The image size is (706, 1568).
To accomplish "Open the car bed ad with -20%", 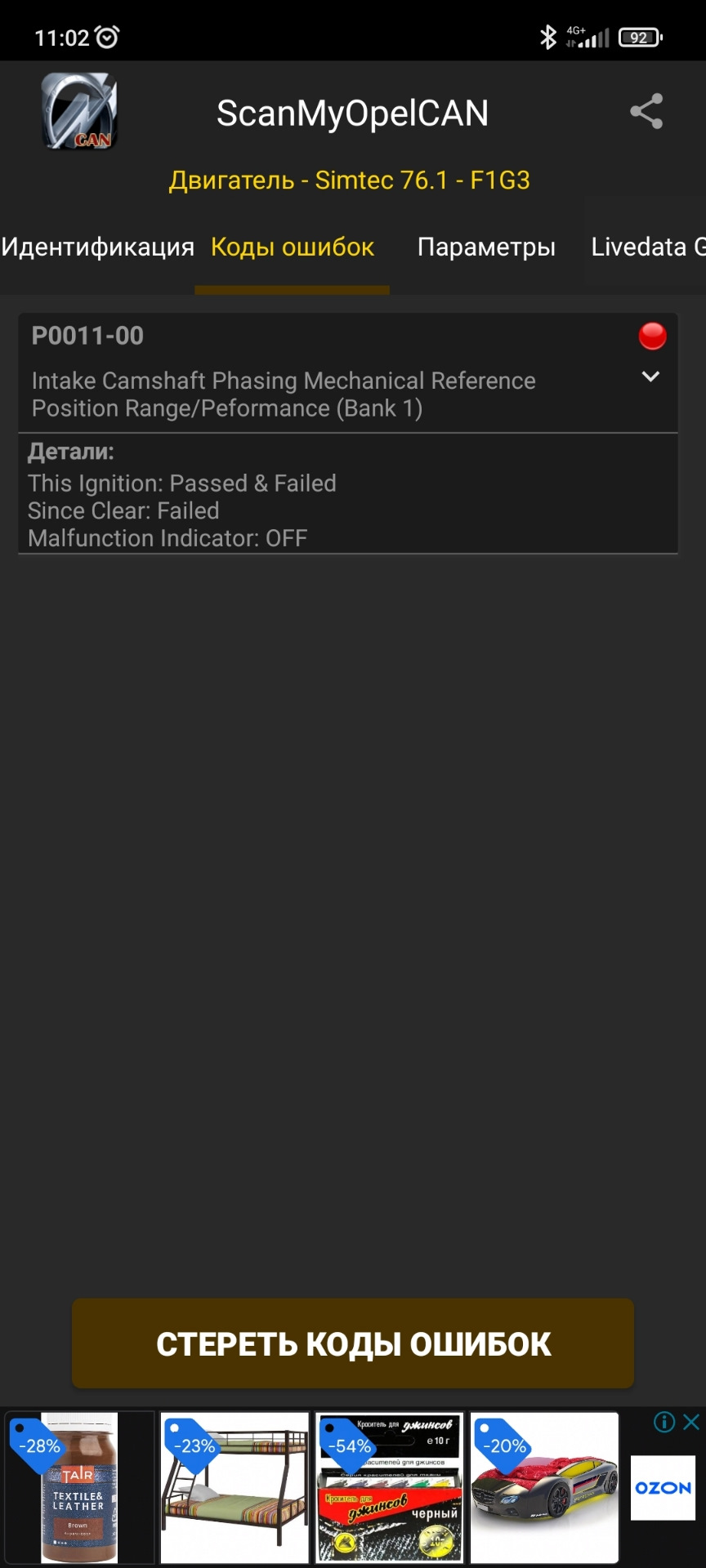I will point(544,1487).
